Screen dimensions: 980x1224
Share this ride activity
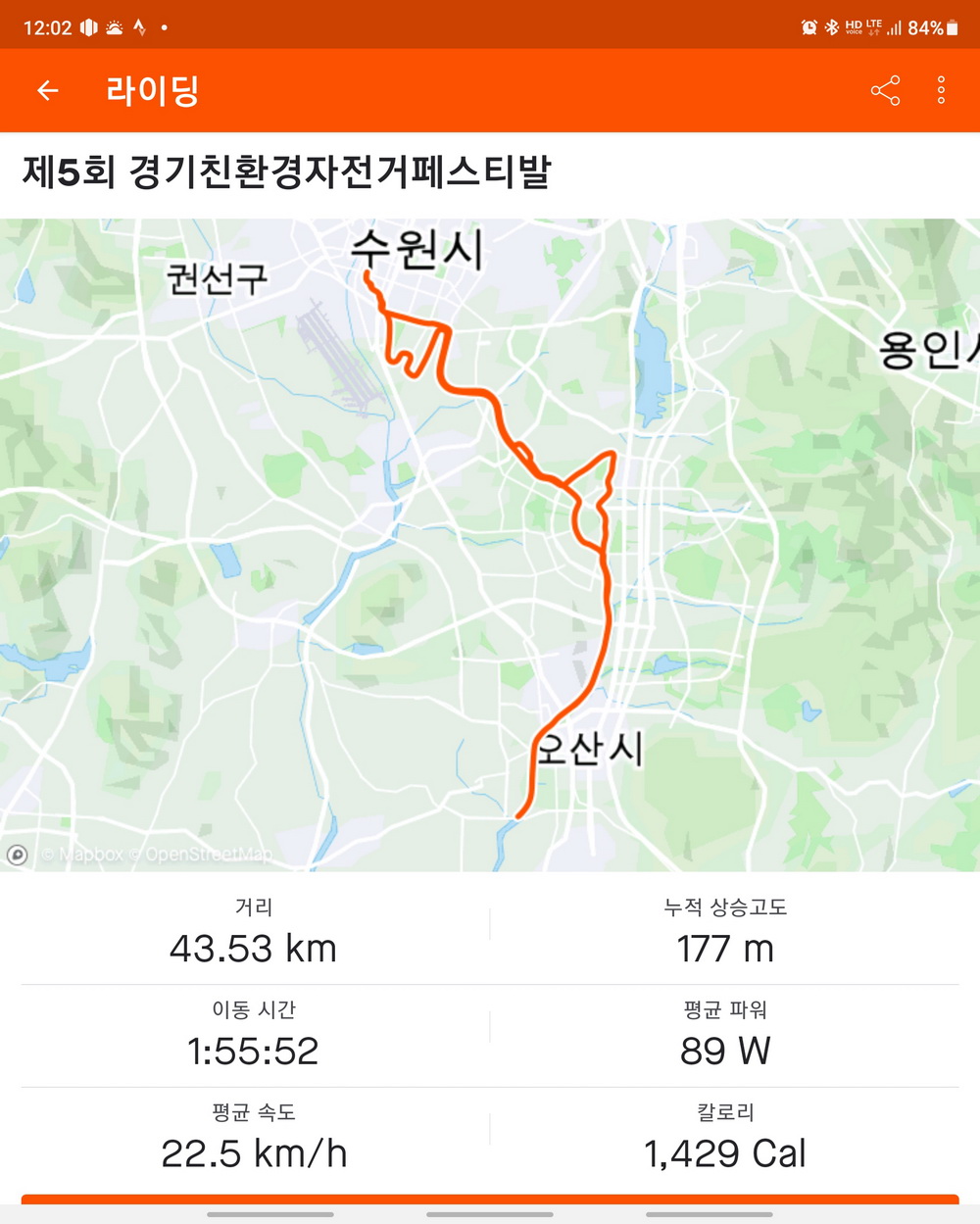pos(885,91)
